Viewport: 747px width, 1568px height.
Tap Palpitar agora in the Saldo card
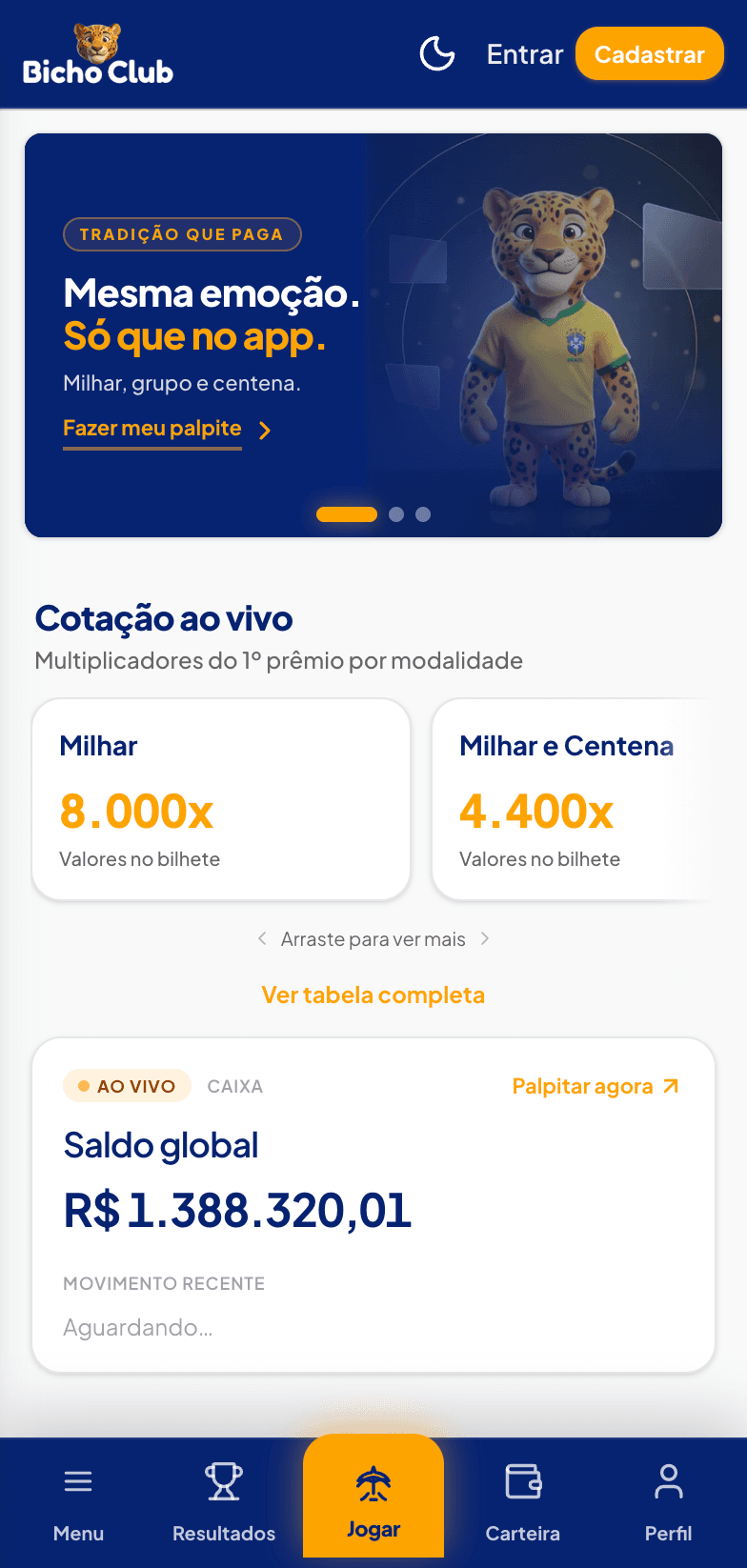coord(596,1086)
